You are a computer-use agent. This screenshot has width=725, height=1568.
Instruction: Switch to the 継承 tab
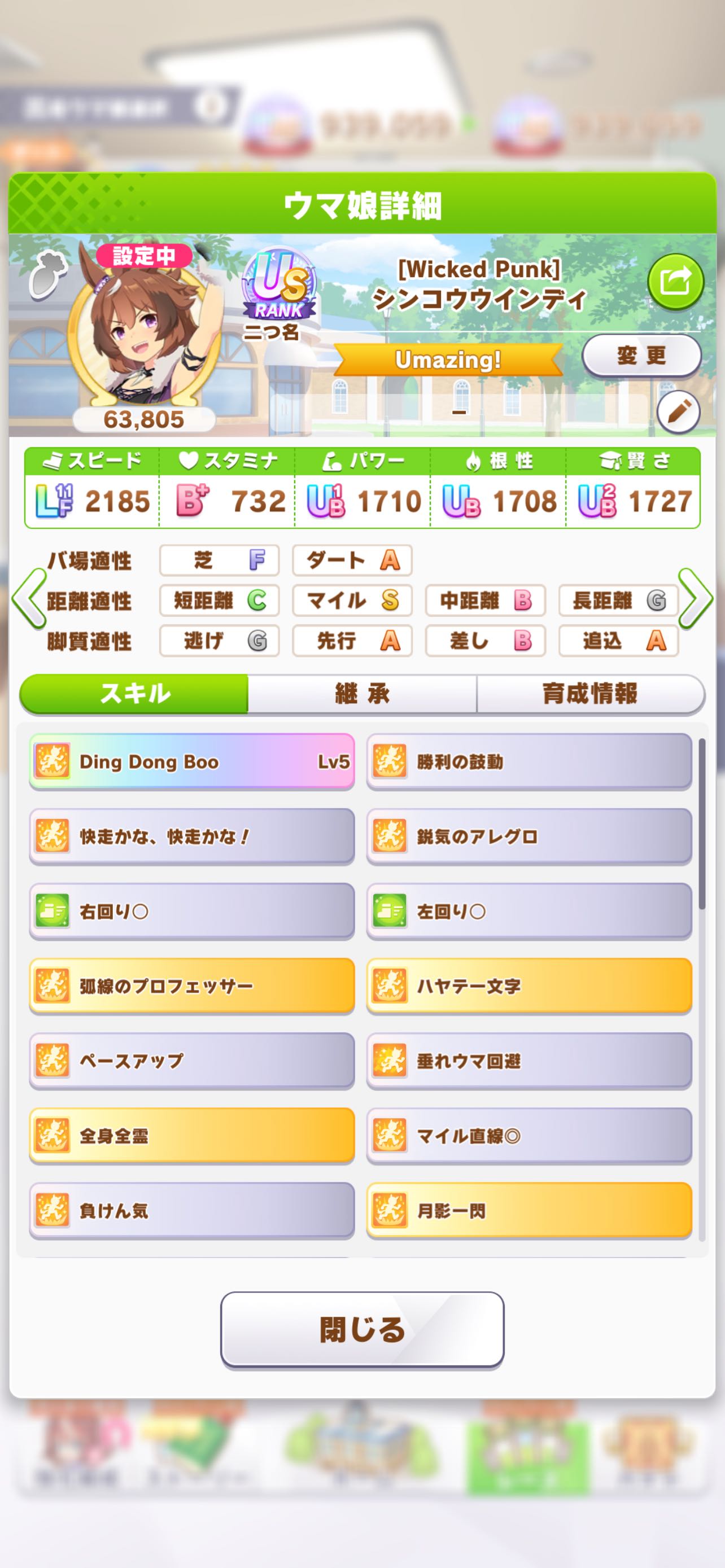tap(362, 693)
